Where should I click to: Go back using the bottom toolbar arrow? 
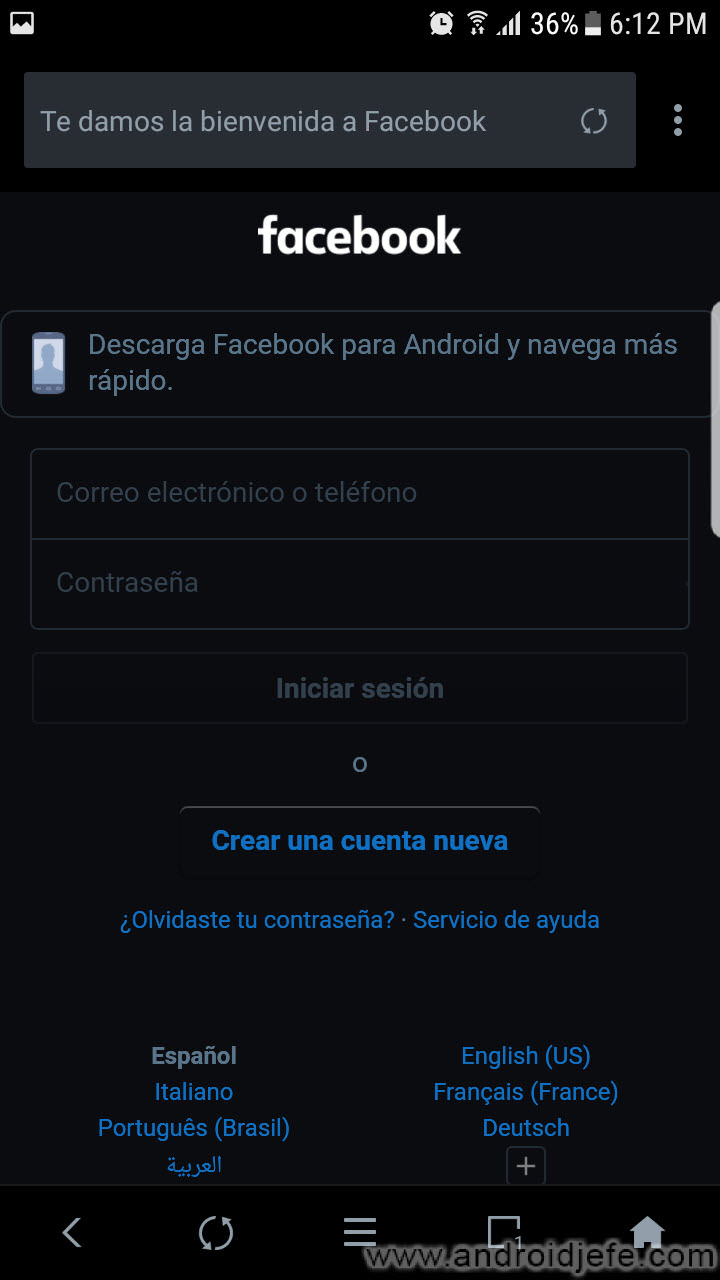pos(72,1233)
